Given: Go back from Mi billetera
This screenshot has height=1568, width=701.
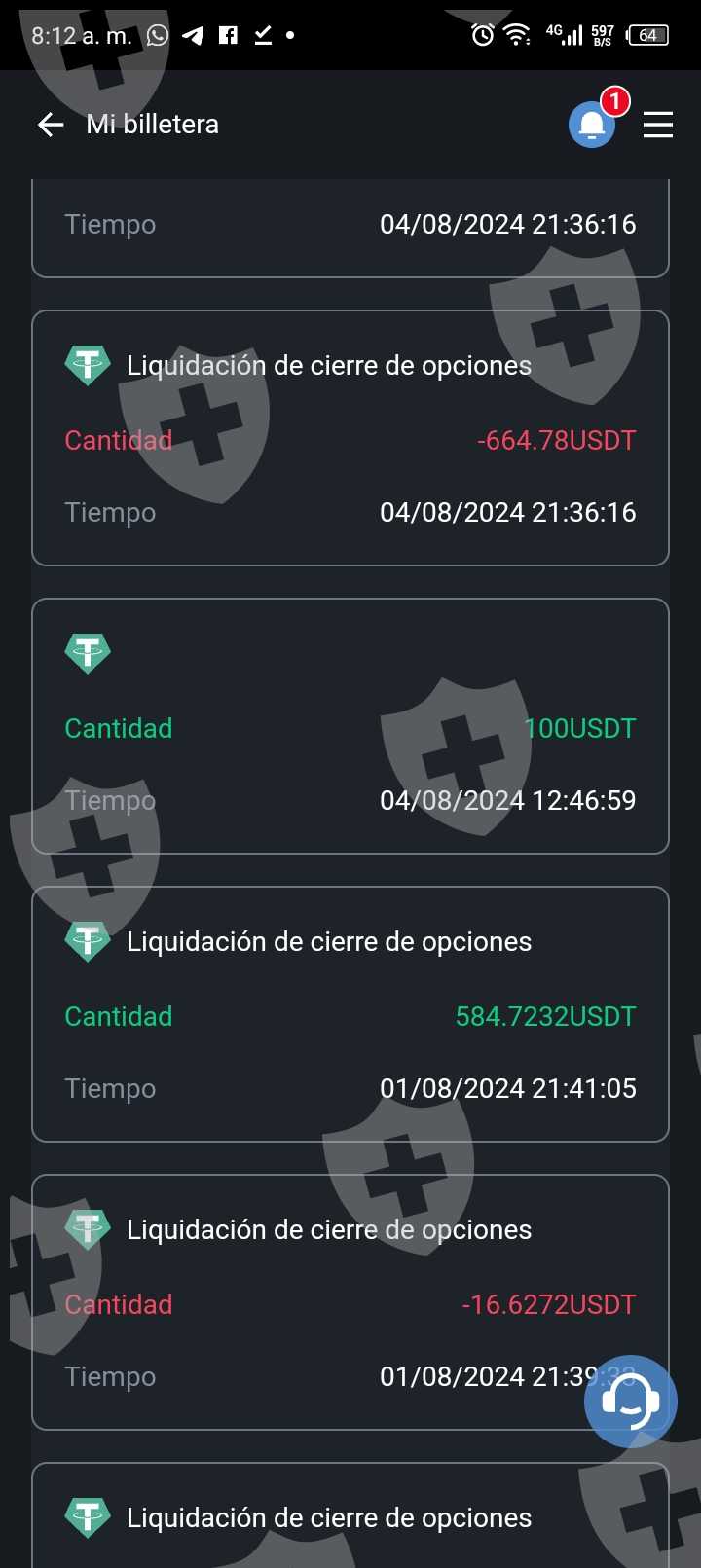Looking at the screenshot, I should pos(50,125).
